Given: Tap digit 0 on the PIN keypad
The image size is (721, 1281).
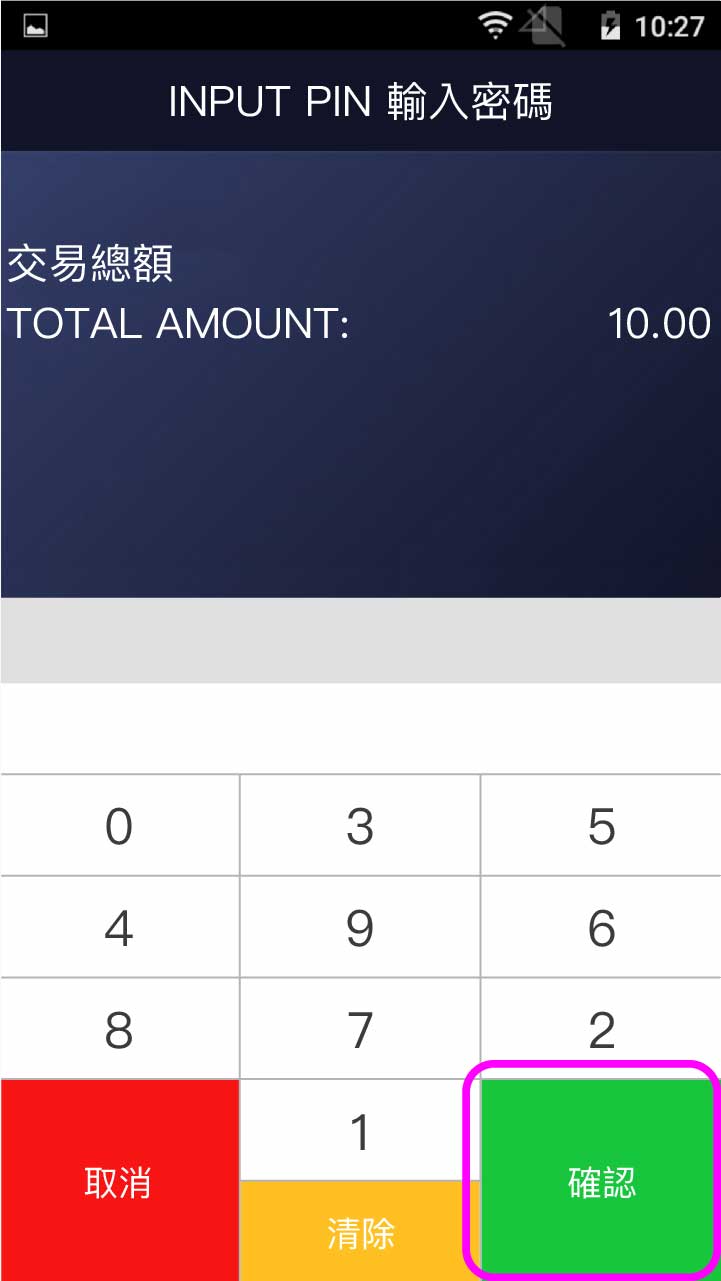Looking at the screenshot, I should pyautogui.click(x=119, y=826).
